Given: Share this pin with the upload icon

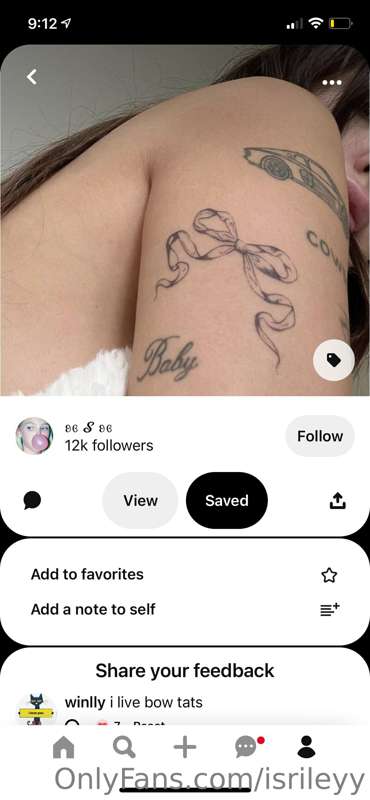Looking at the screenshot, I should [x=337, y=502].
